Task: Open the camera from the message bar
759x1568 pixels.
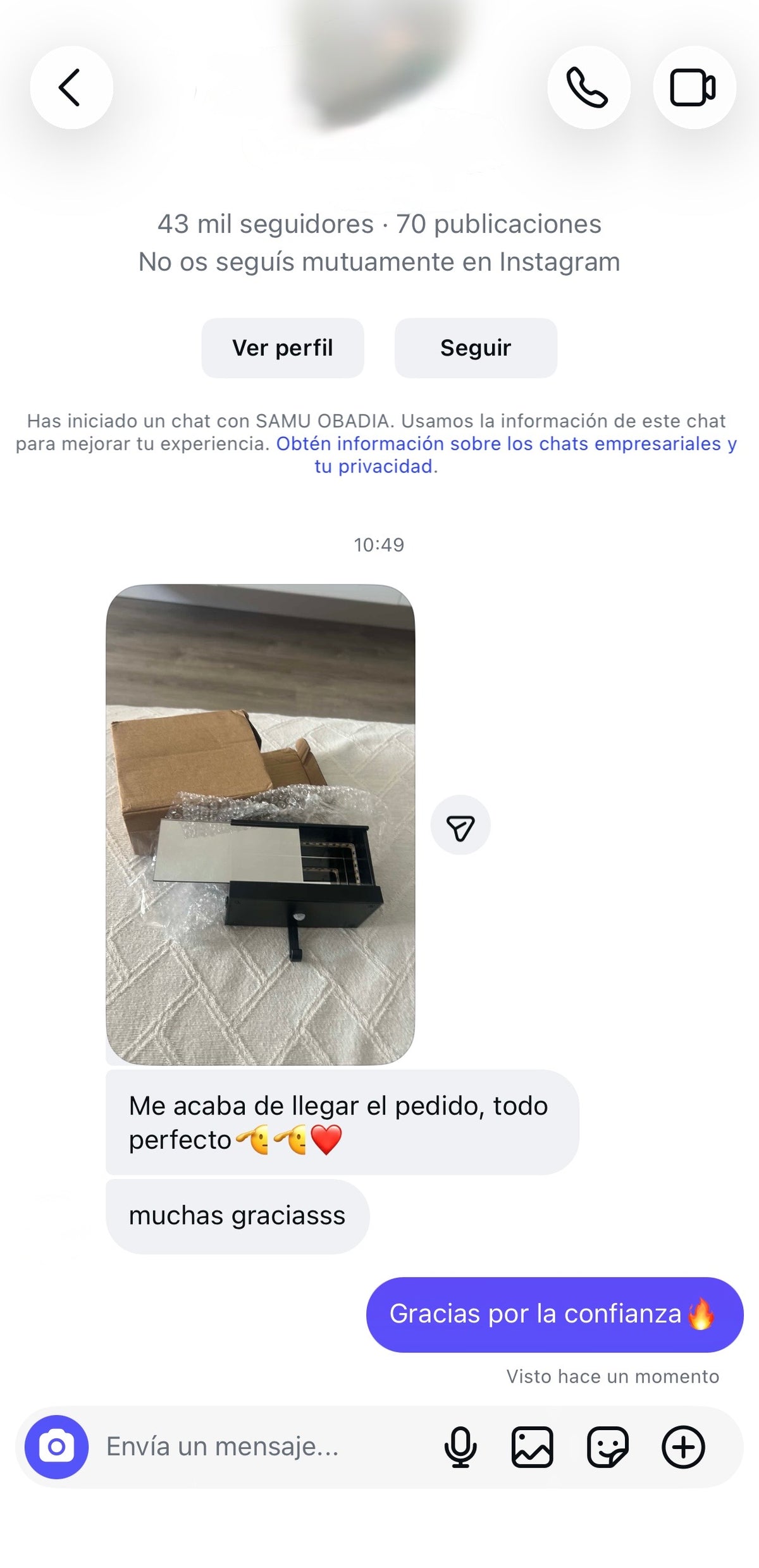Action: click(x=56, y=1447)
